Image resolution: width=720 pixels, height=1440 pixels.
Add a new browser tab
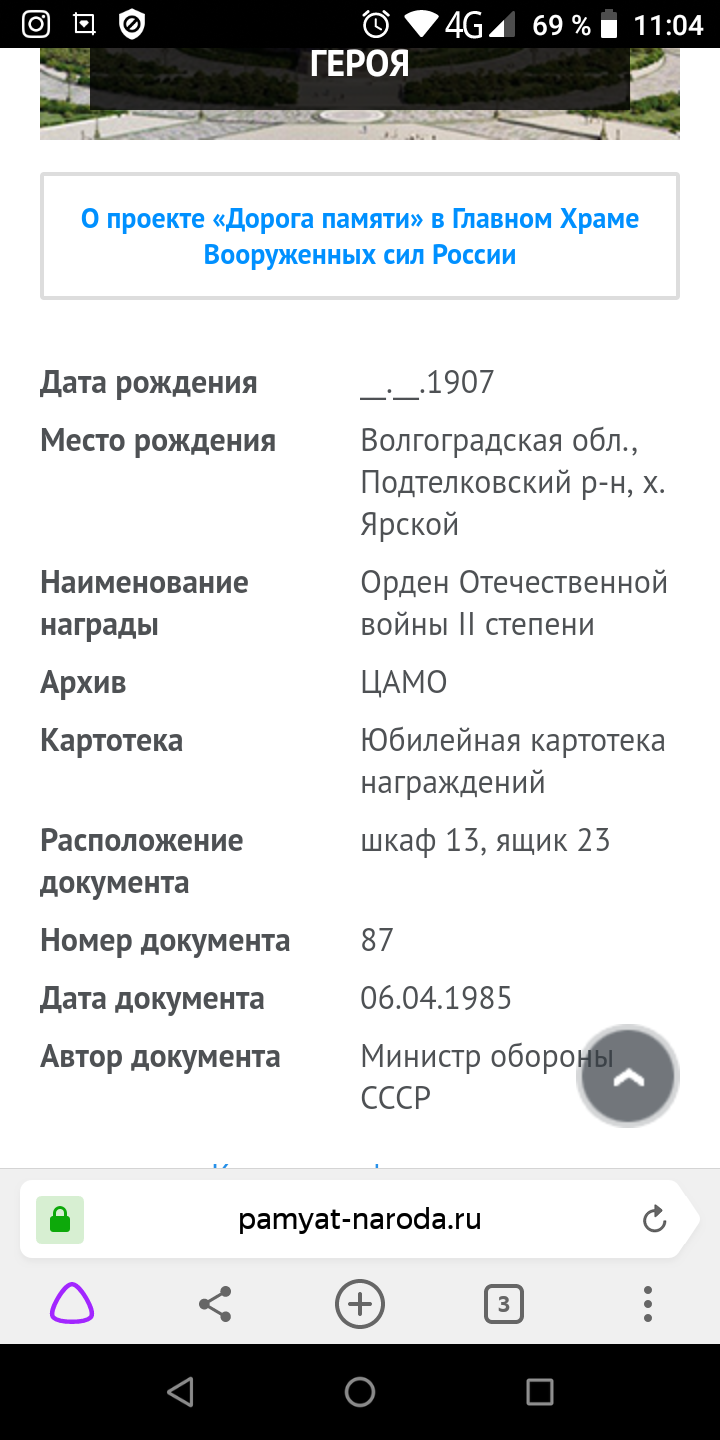tap(360, 1304)
